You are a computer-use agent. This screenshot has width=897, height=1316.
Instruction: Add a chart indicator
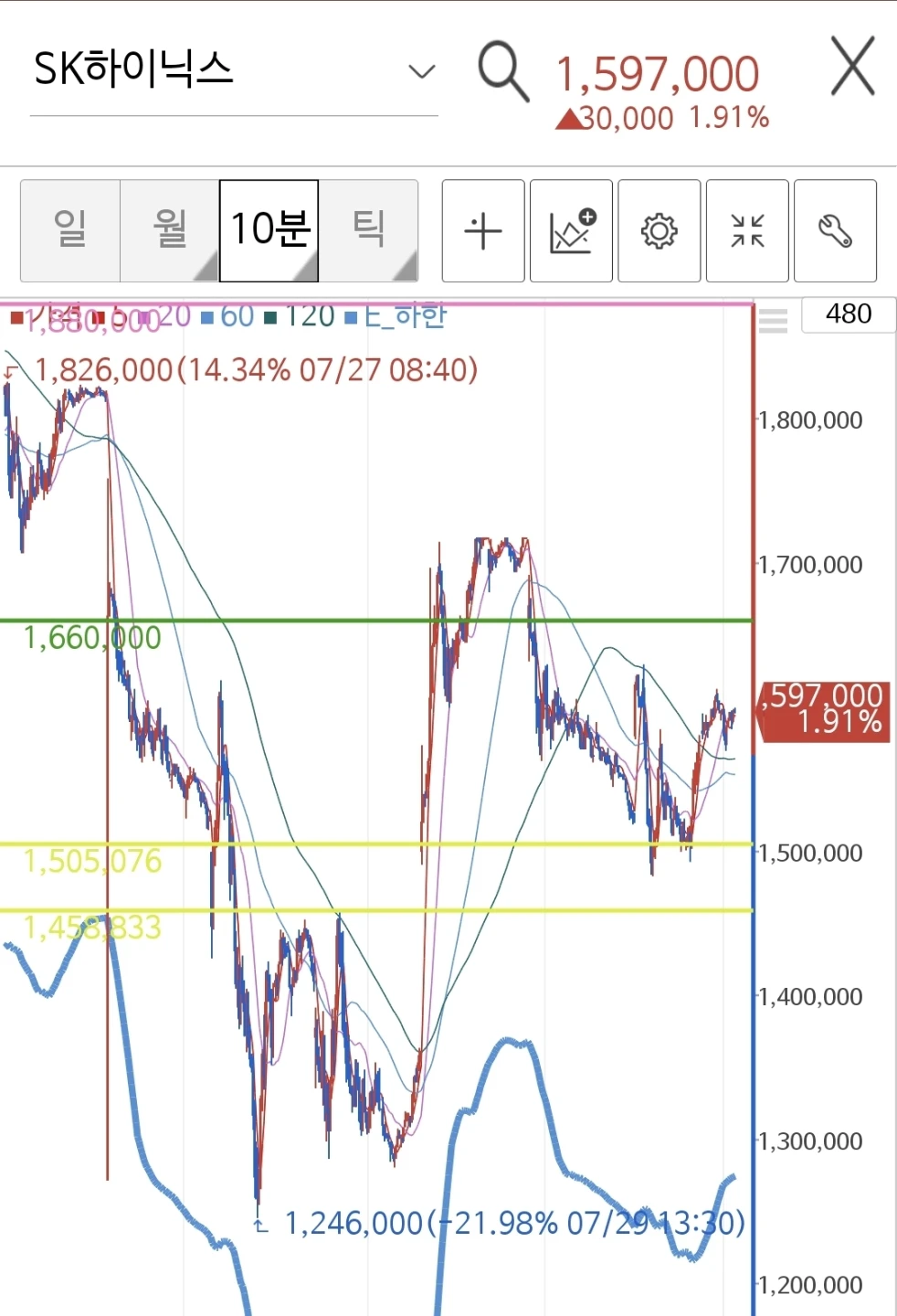coord(571,230)
